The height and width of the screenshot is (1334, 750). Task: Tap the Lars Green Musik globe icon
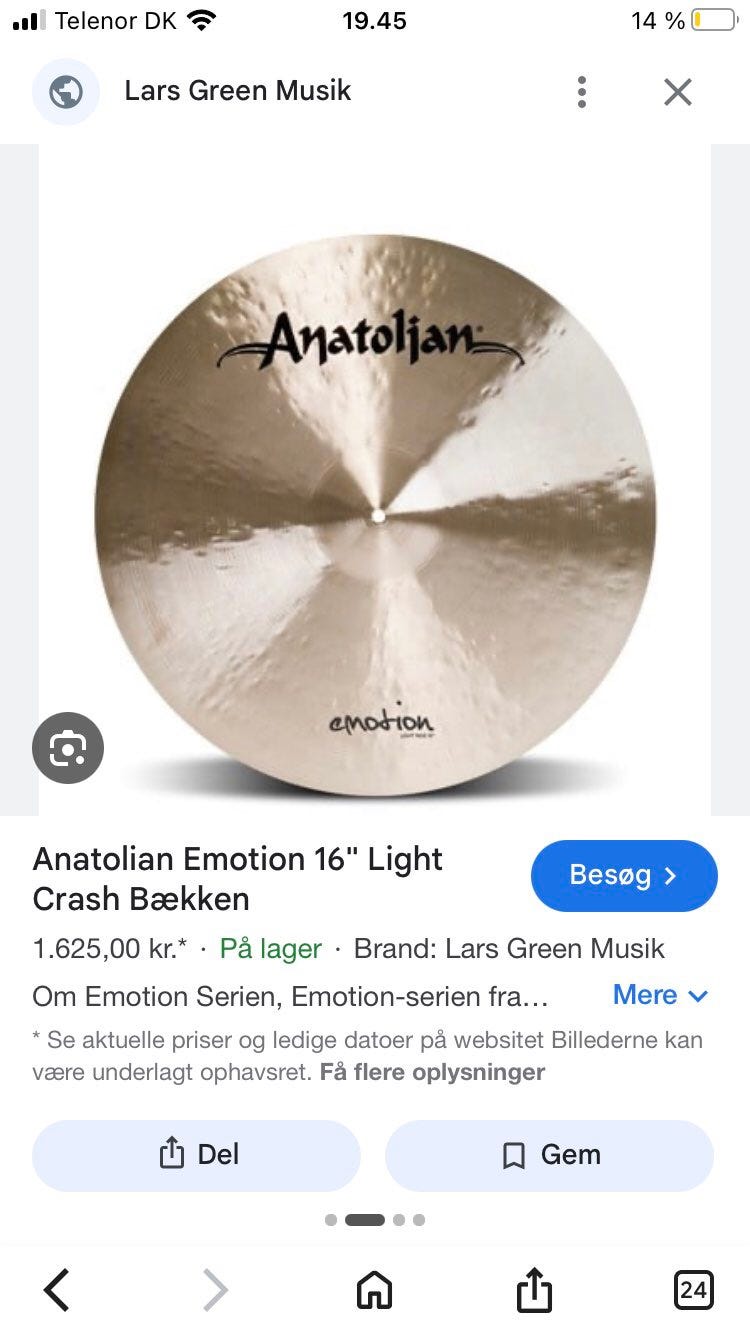click(66, 92)
